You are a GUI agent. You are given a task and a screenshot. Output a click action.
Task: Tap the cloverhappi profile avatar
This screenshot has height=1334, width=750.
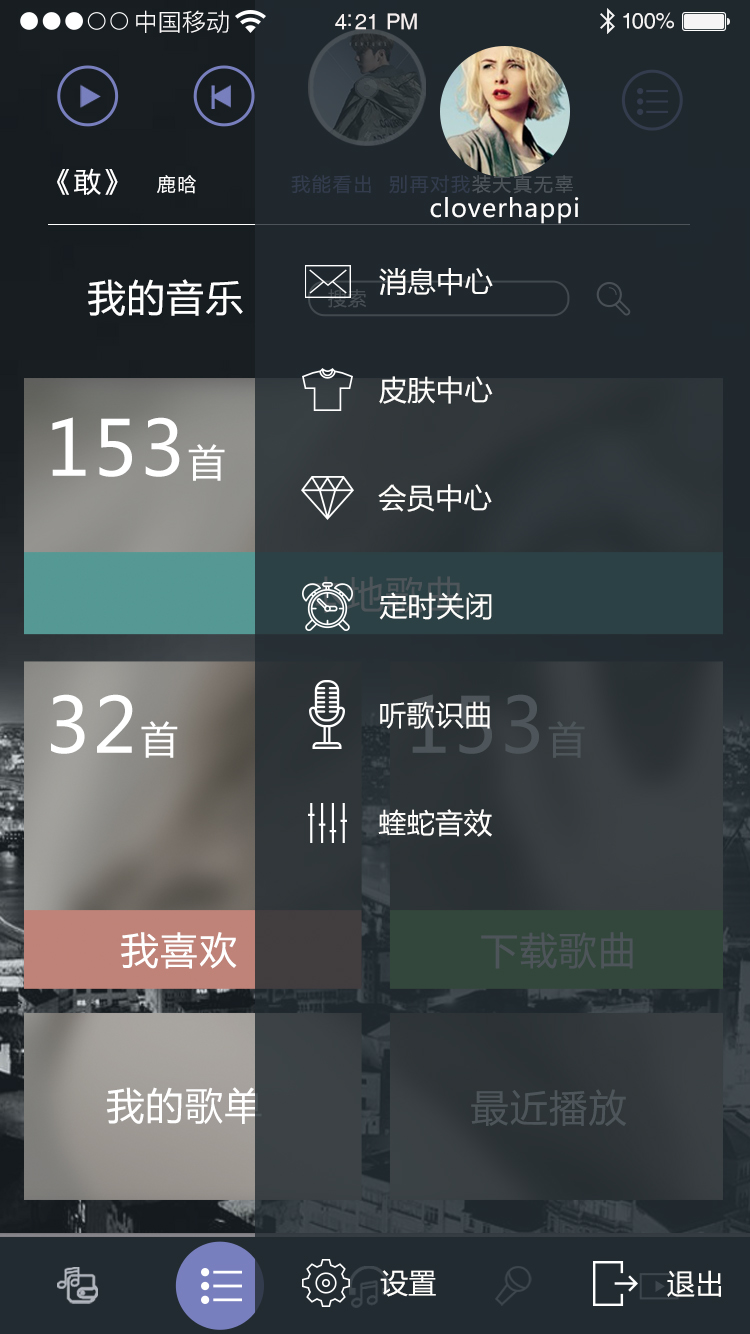[505, 110]
